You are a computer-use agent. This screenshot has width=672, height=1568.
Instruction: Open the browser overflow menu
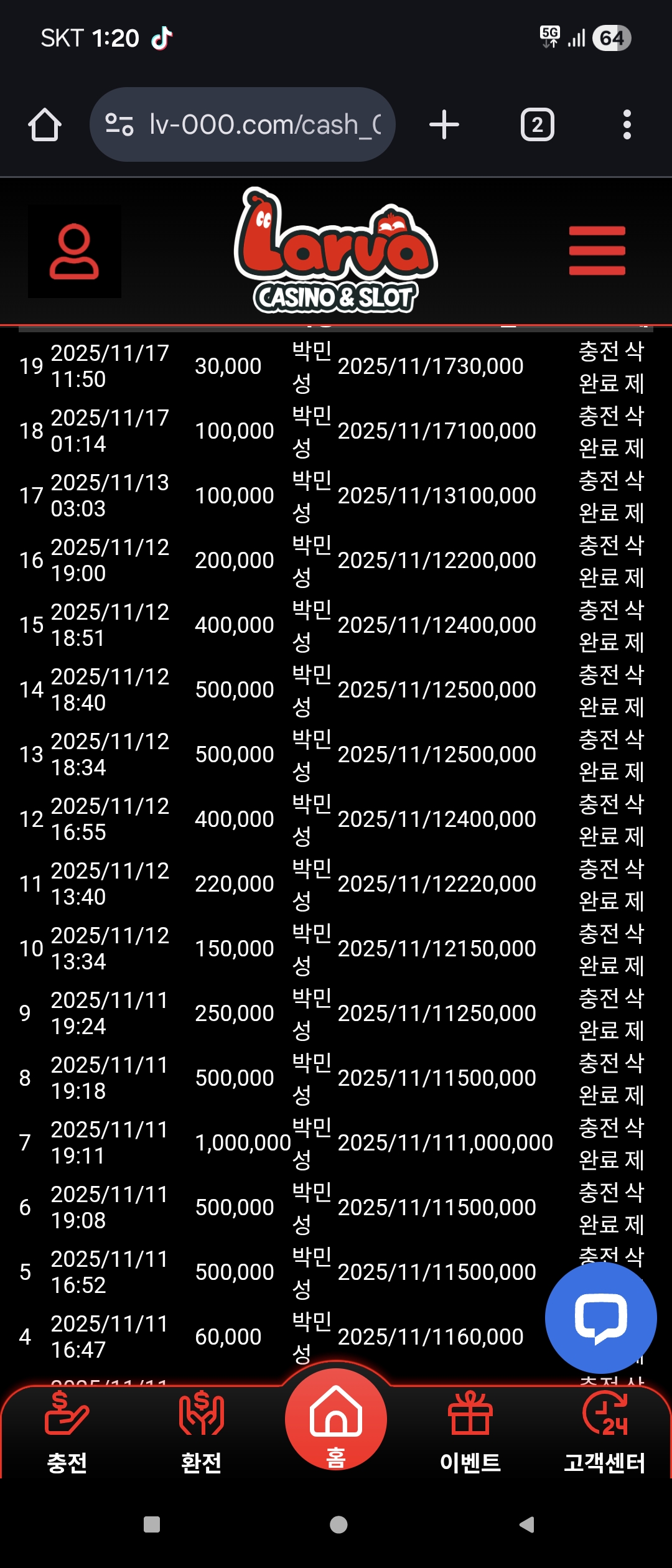[627, 124]
